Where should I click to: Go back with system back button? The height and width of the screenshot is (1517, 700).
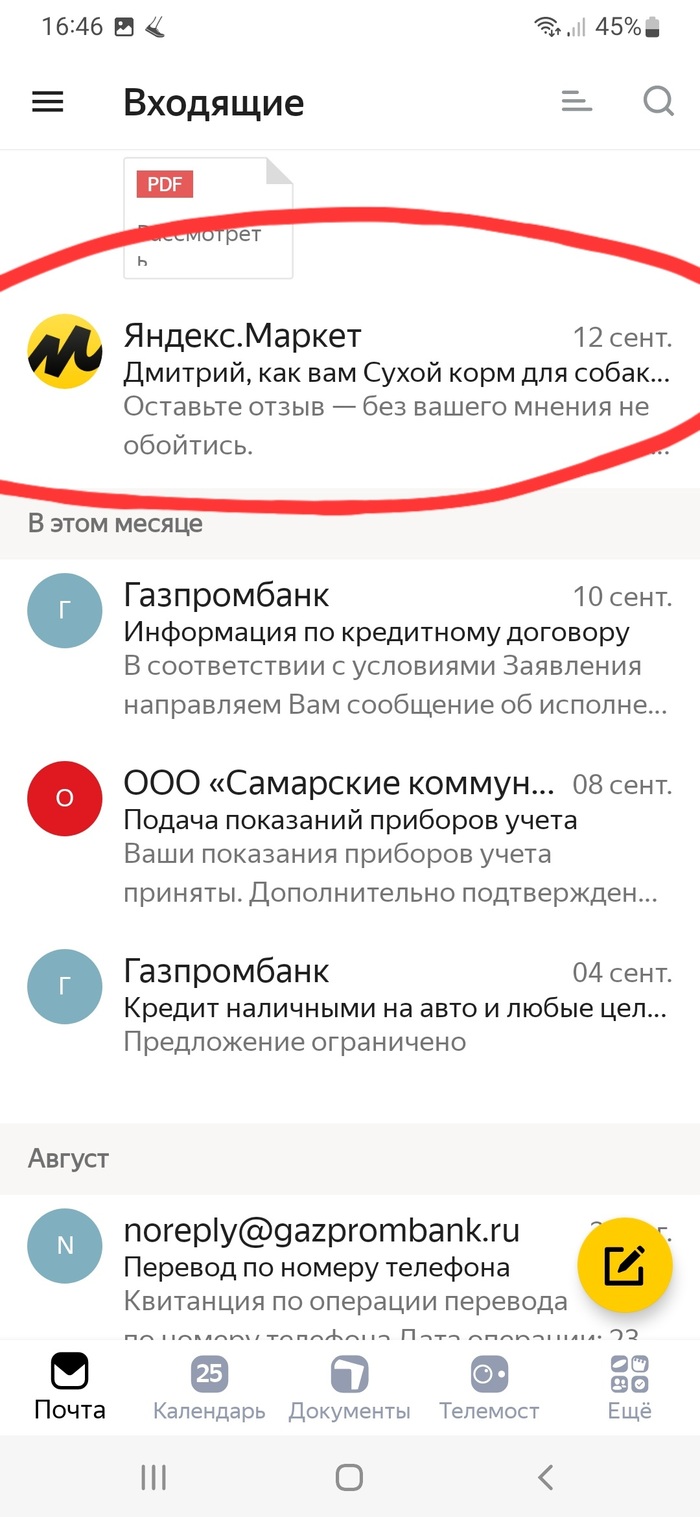545,1476
